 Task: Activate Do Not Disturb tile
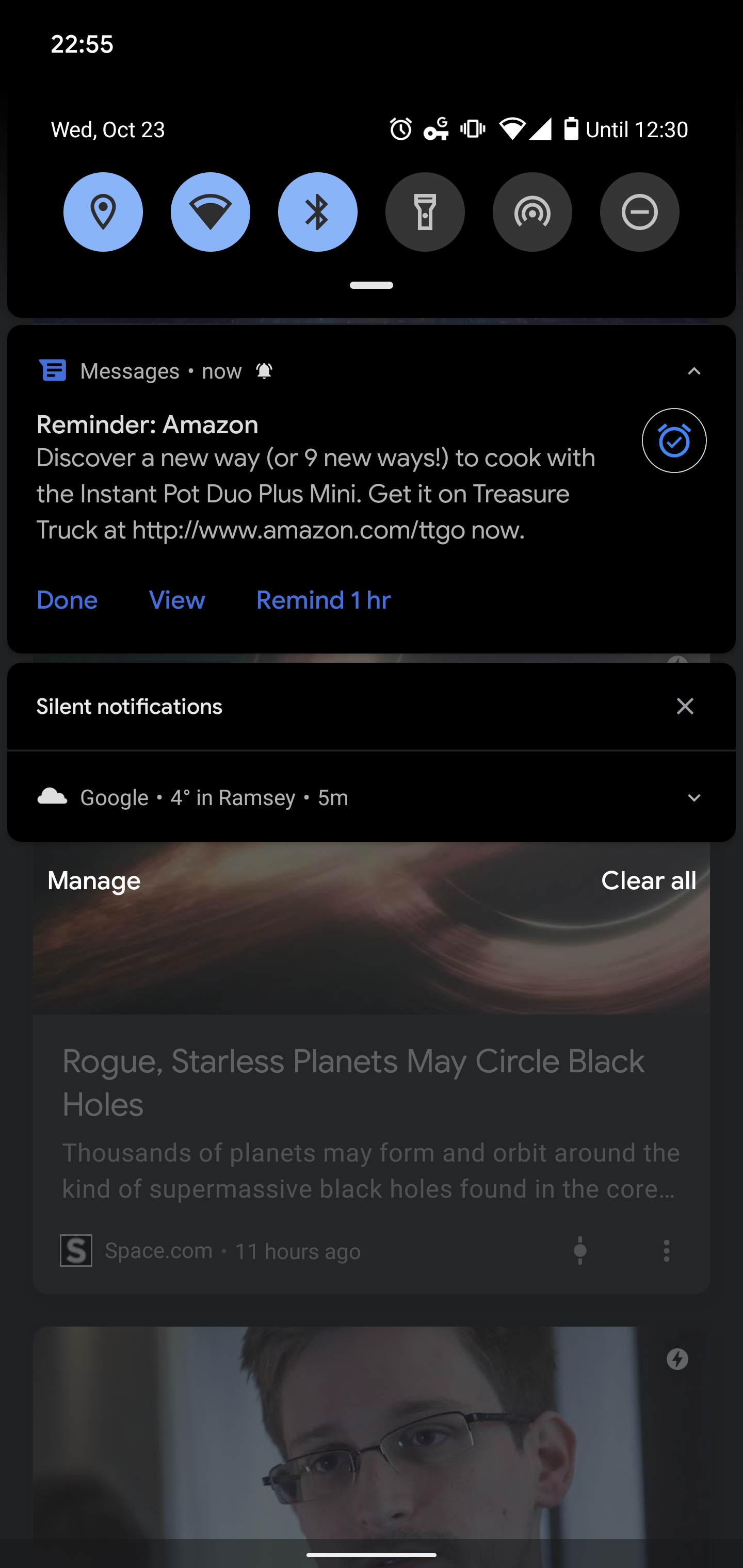[x=639, y=211]
